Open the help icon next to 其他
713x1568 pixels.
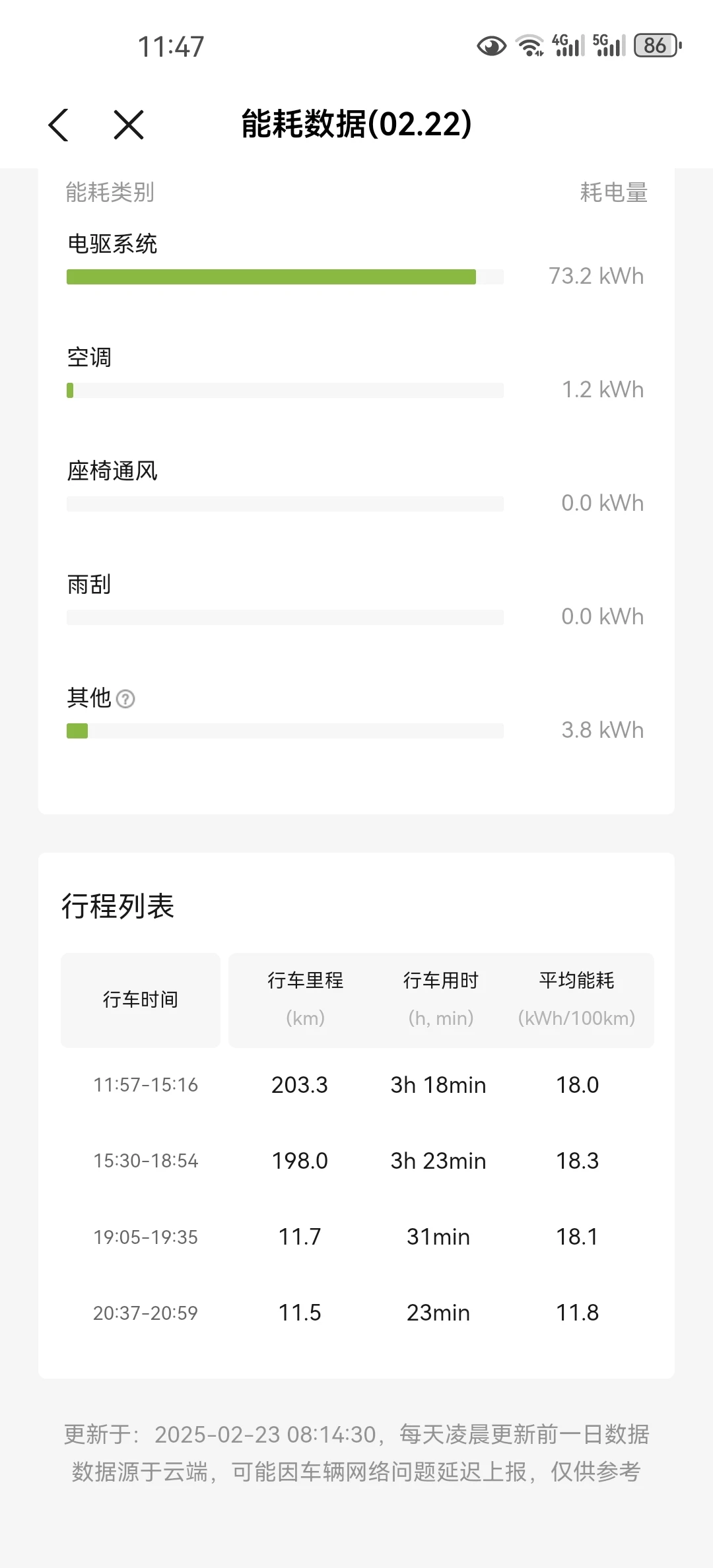point(125,699)
